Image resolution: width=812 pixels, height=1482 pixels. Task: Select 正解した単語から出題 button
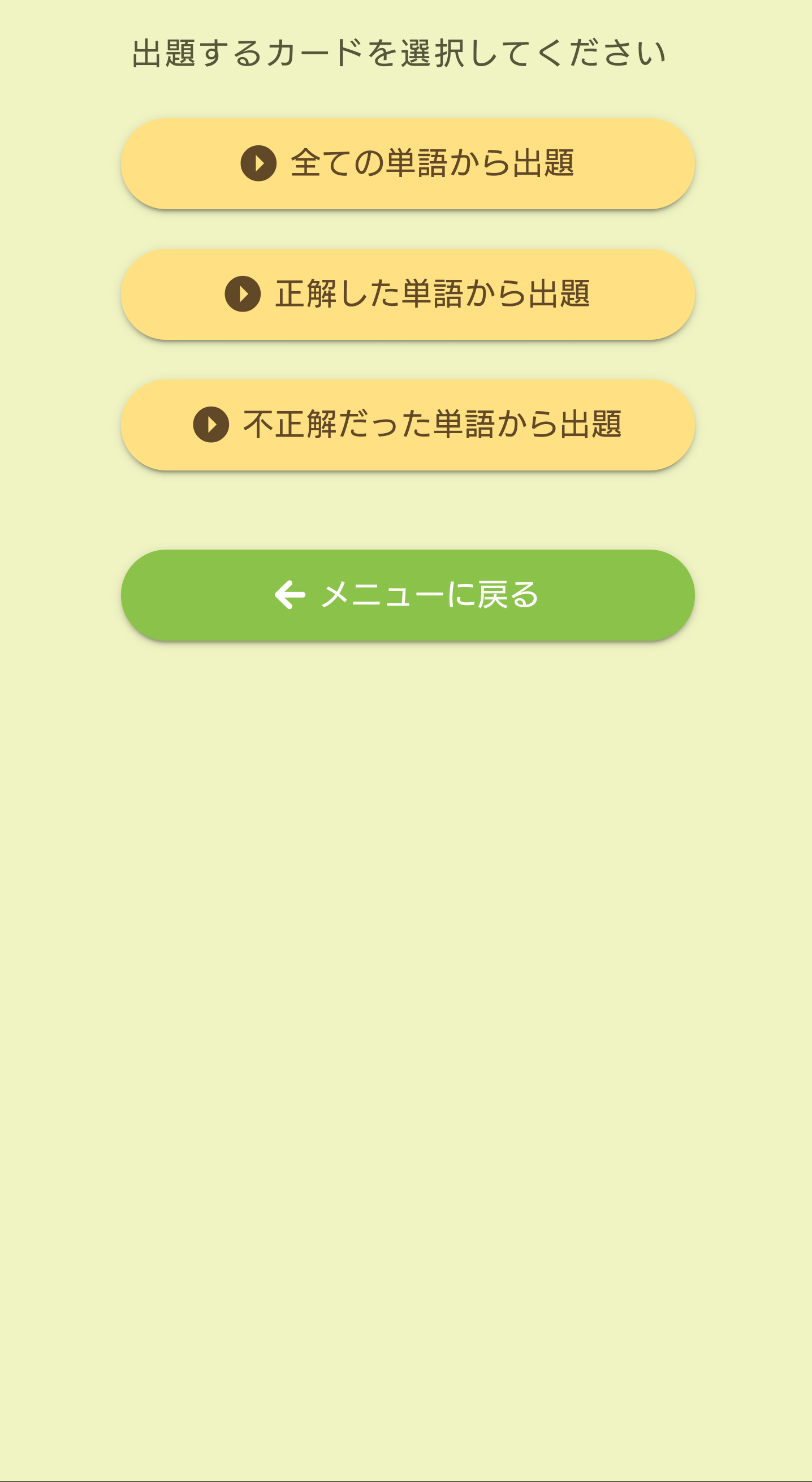click(408, 294)
